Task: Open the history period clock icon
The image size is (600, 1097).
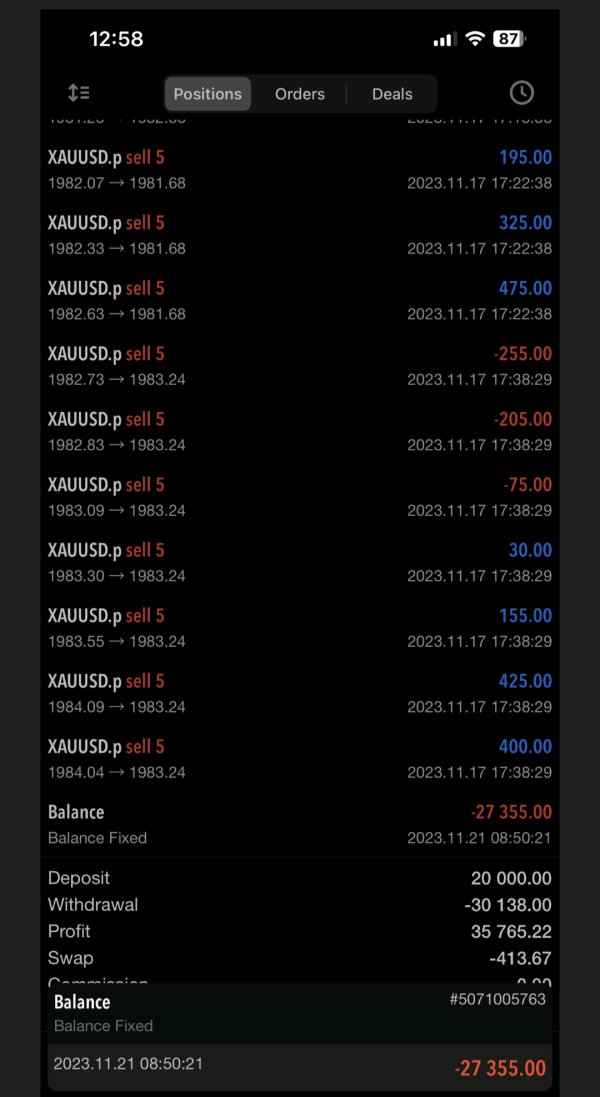Action: (522, 93)
